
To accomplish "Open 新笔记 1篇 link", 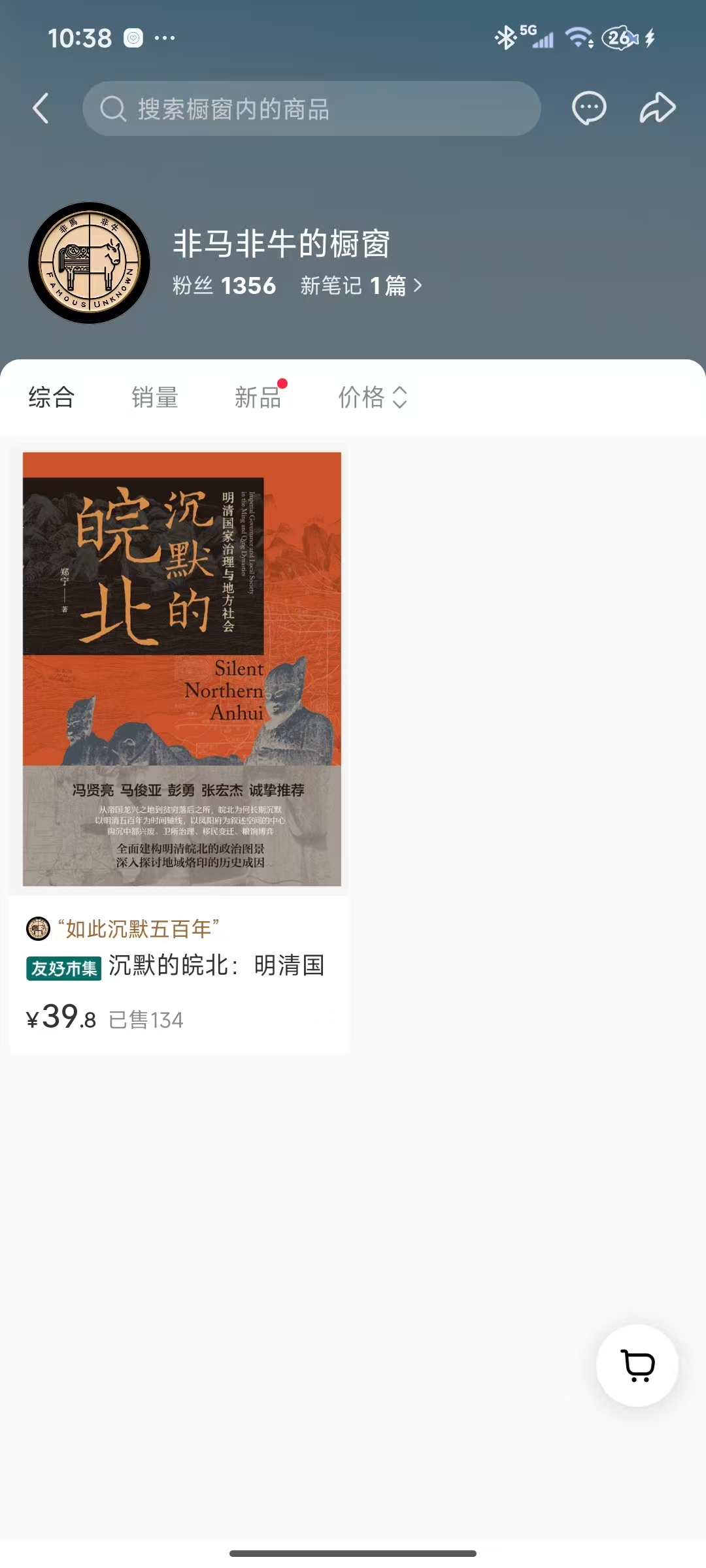I will pos(361,286).
